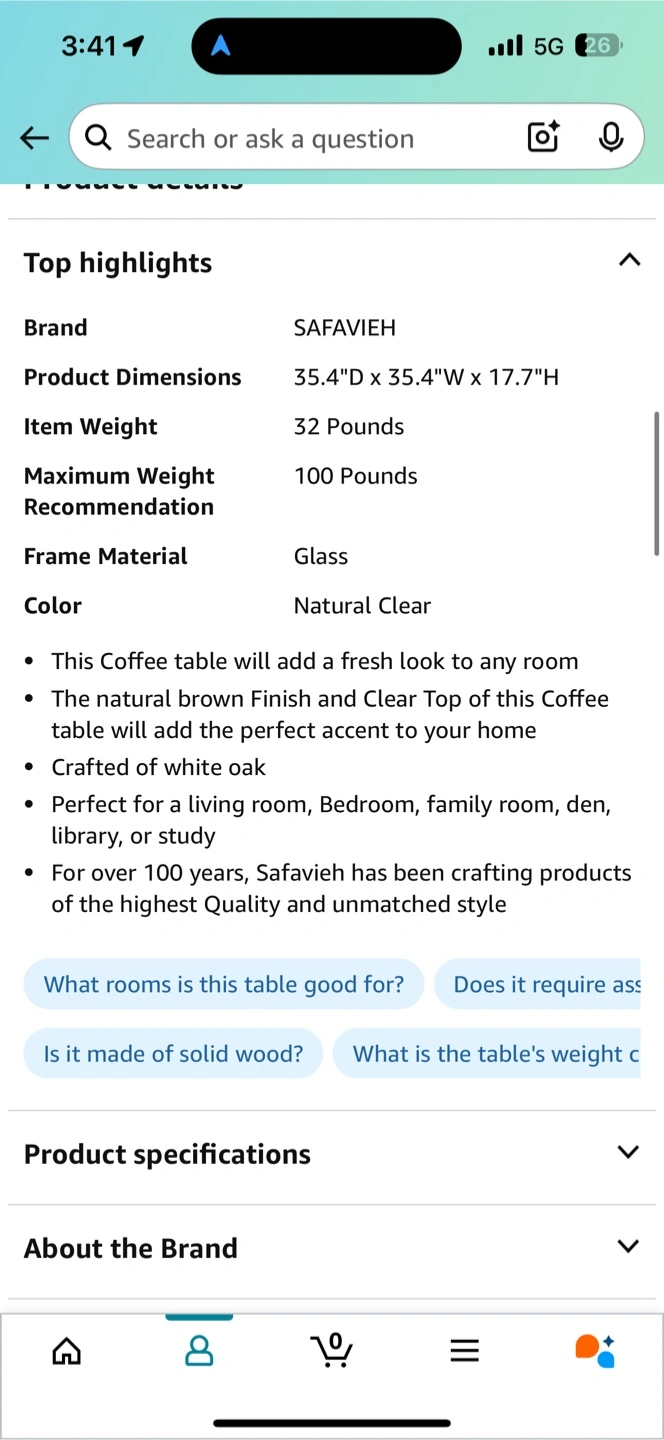Select the table's weight question chip

coord(487,1053)
